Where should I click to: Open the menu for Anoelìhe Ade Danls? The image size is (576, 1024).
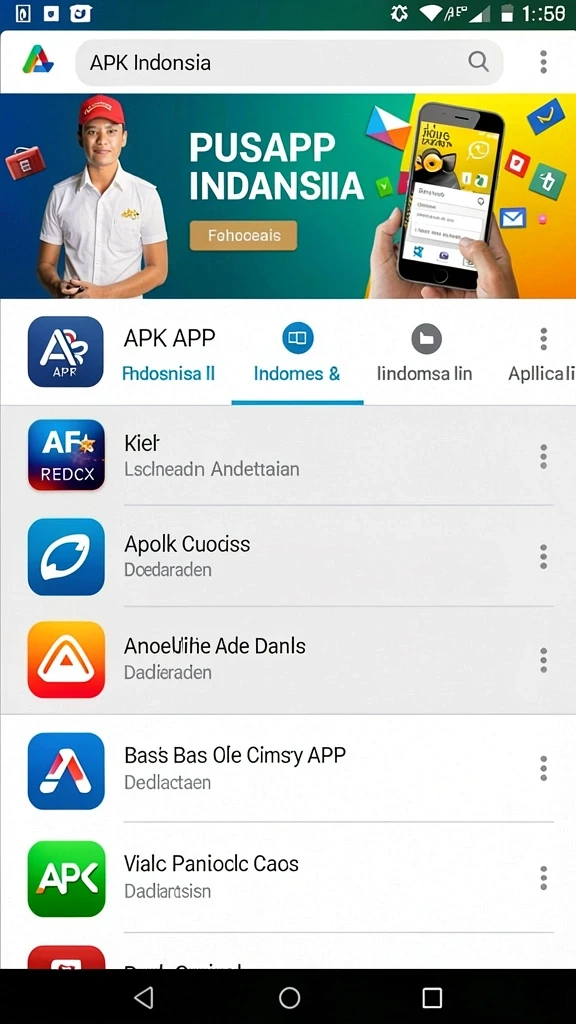click(543, 660)
